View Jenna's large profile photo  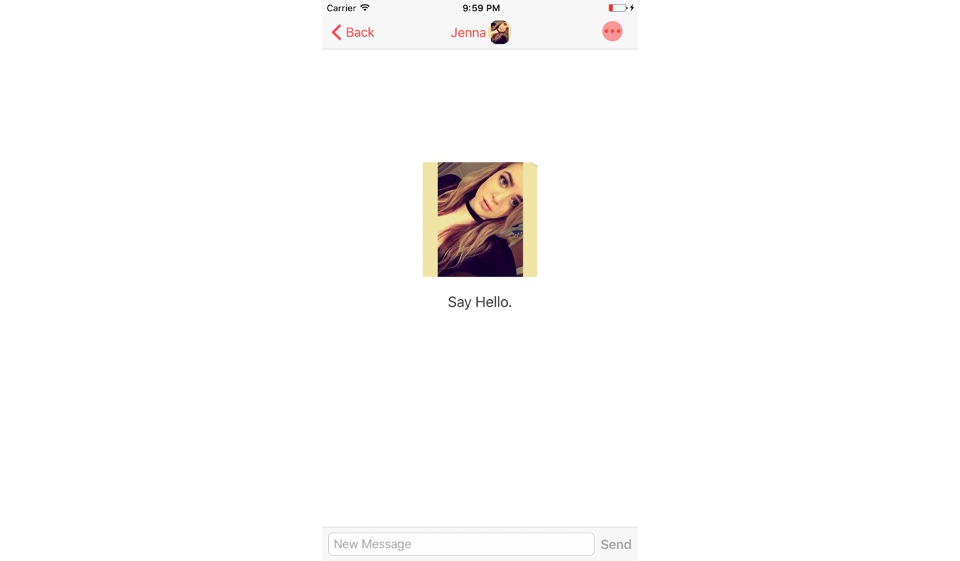click(x=480, y=219)
